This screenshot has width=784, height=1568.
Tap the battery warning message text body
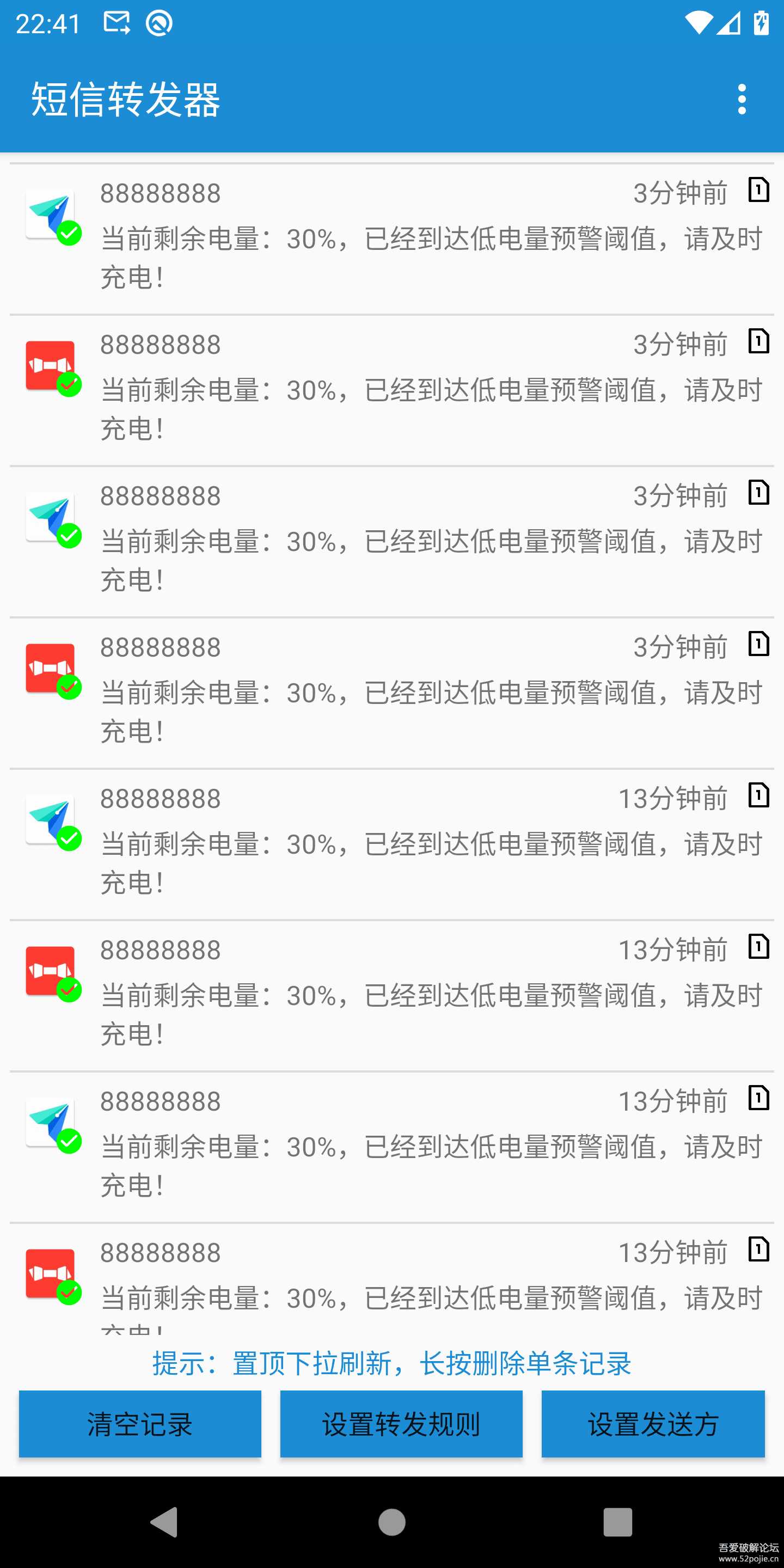tap(426, 256)
